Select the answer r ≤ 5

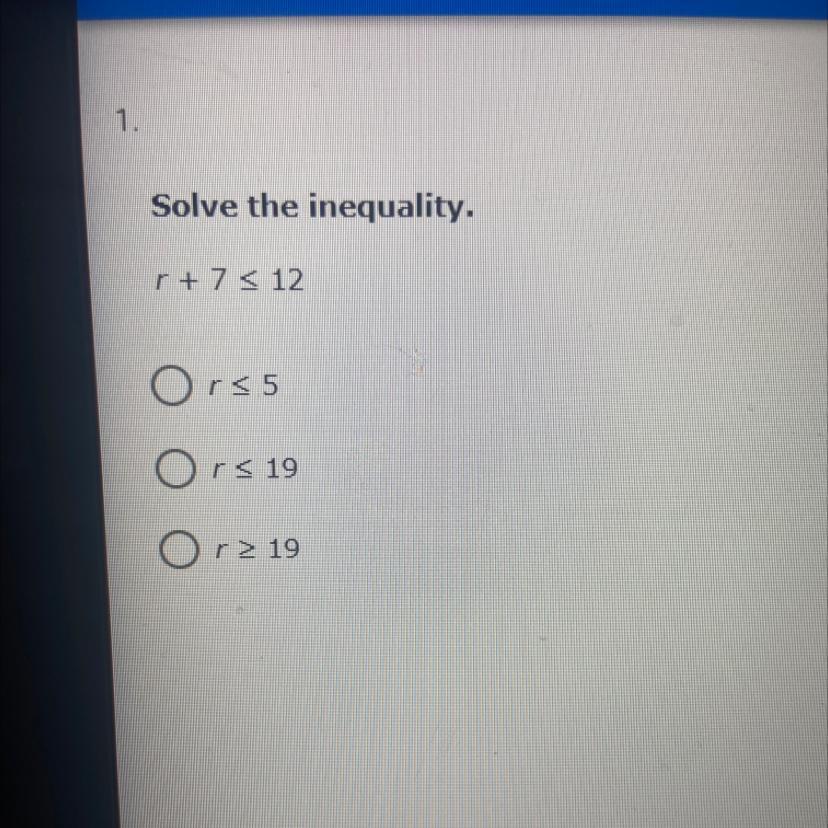(x=170, y=387)
